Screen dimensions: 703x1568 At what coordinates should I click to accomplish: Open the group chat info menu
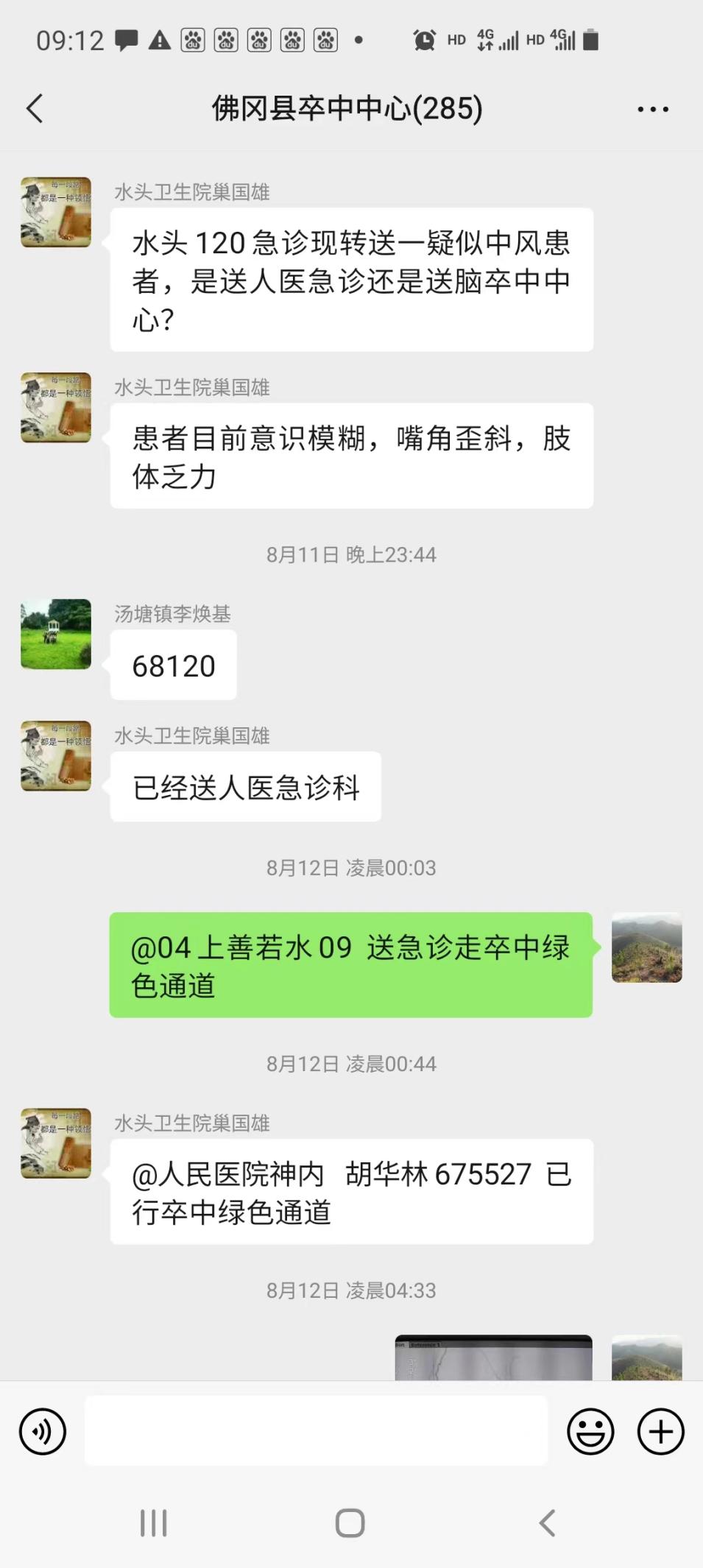click(652, 110)
